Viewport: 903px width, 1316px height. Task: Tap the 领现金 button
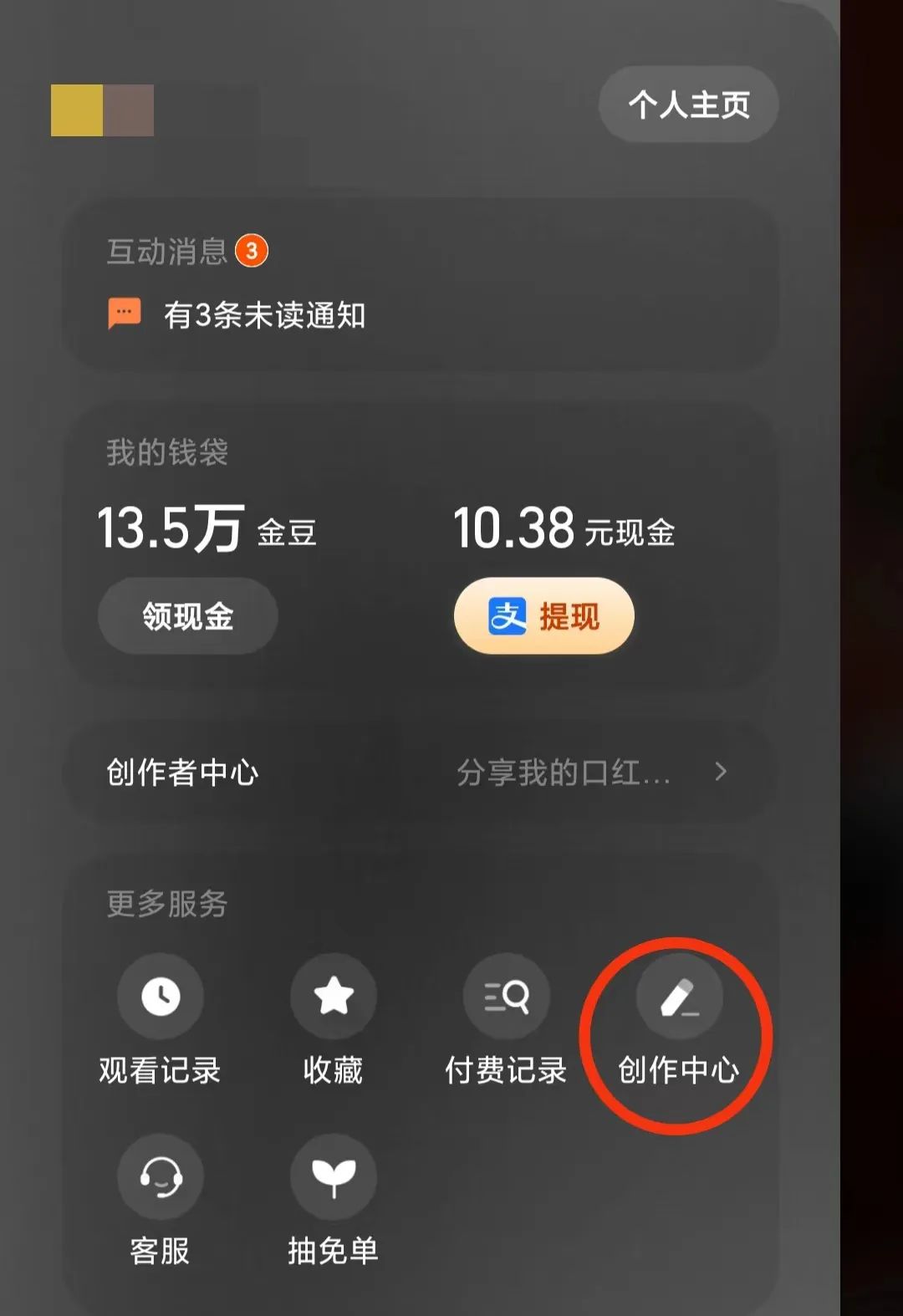[x=188, y=616]
